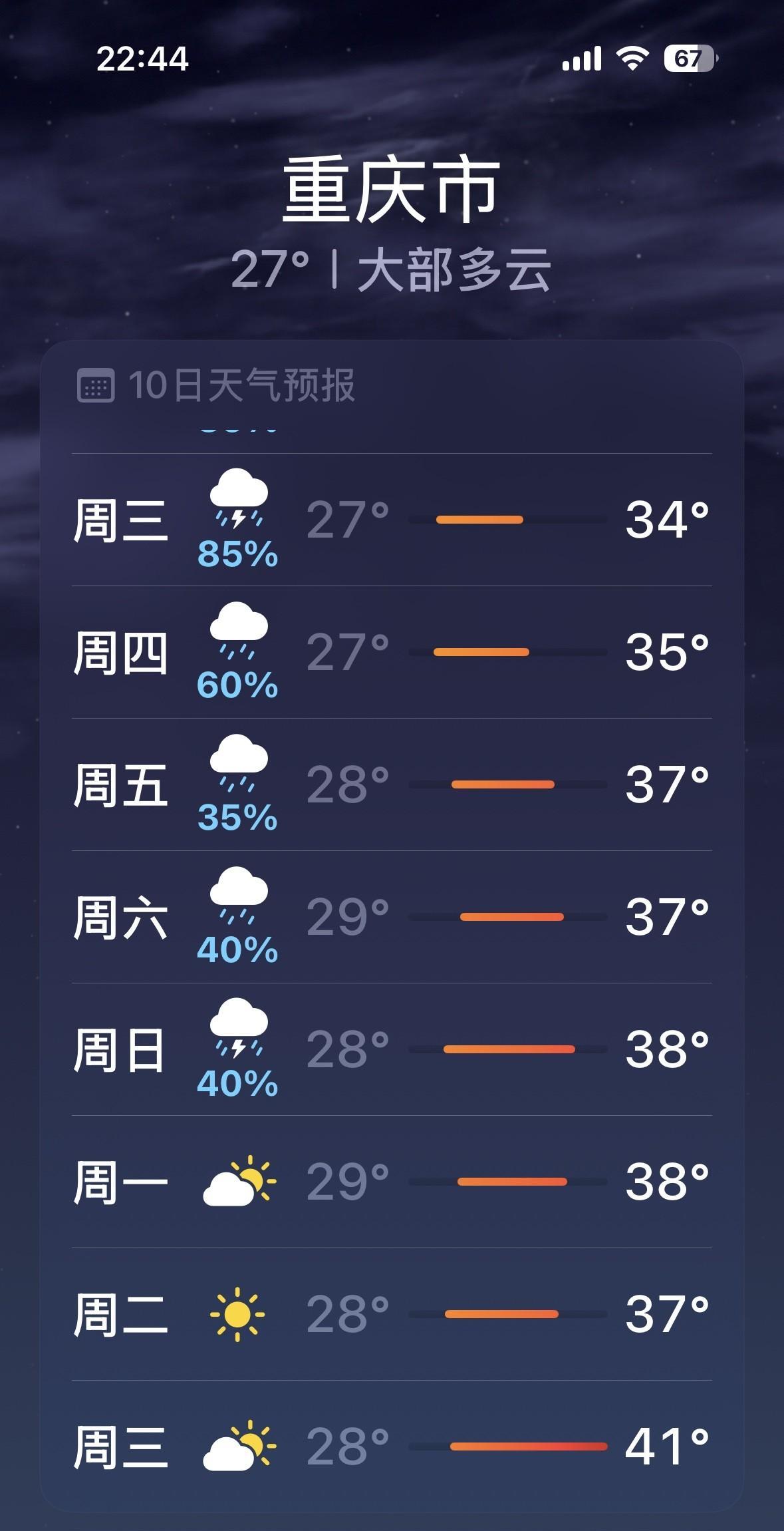The width and height of the screenshot is (784, 1531).
Task: Open 周日 thunderstorm forecast
Action: (x=392, y=1049)
